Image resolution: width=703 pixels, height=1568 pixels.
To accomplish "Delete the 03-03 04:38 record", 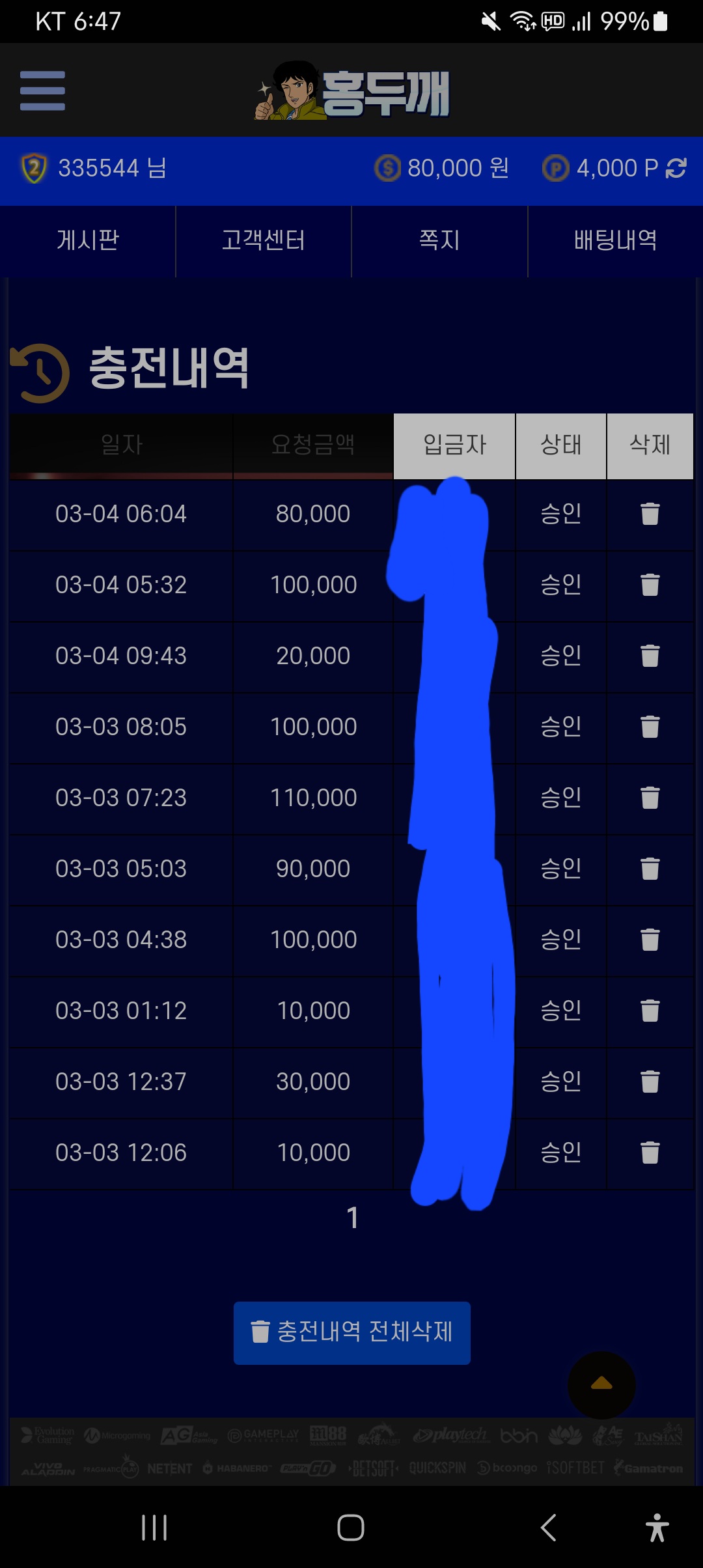I will [x=650, y=940].
